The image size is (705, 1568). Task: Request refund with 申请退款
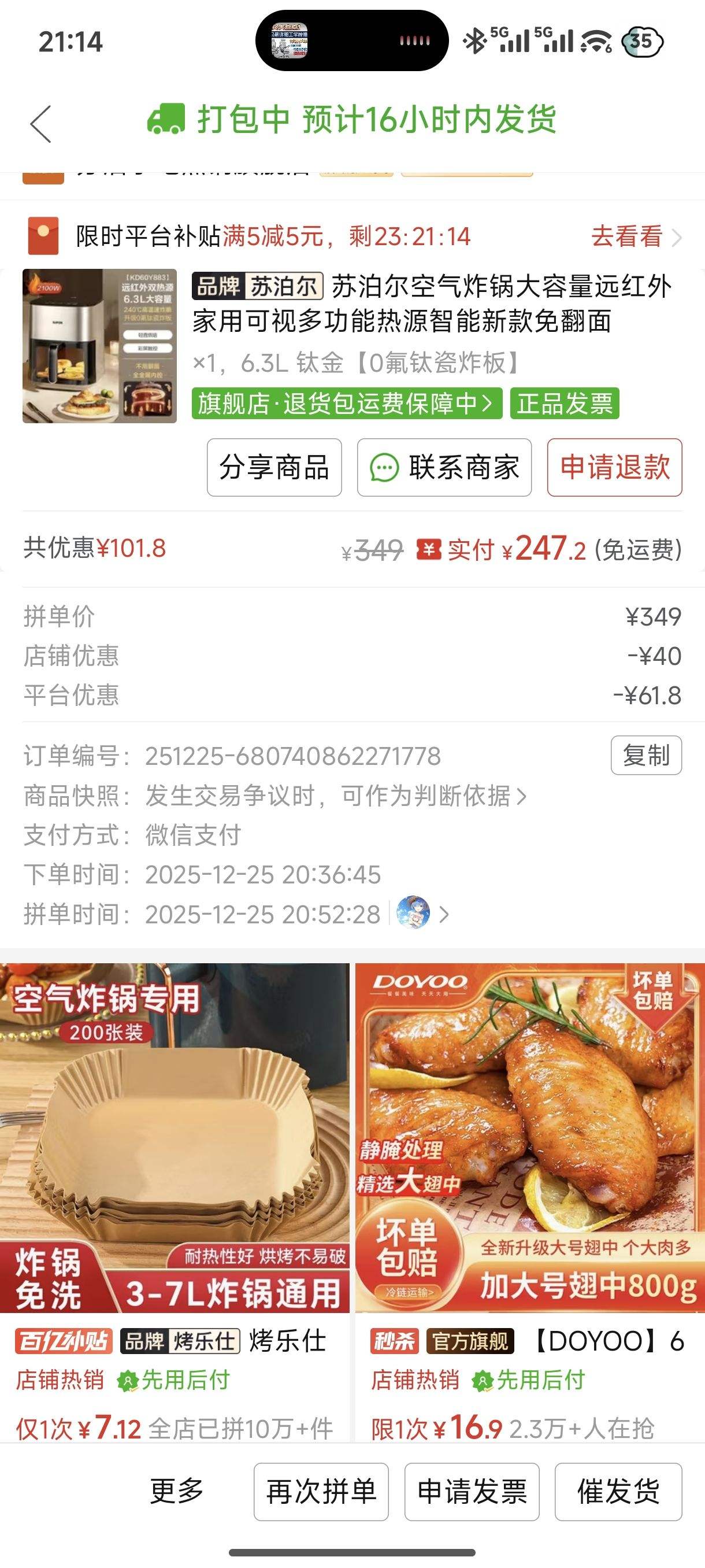[614, 468]
